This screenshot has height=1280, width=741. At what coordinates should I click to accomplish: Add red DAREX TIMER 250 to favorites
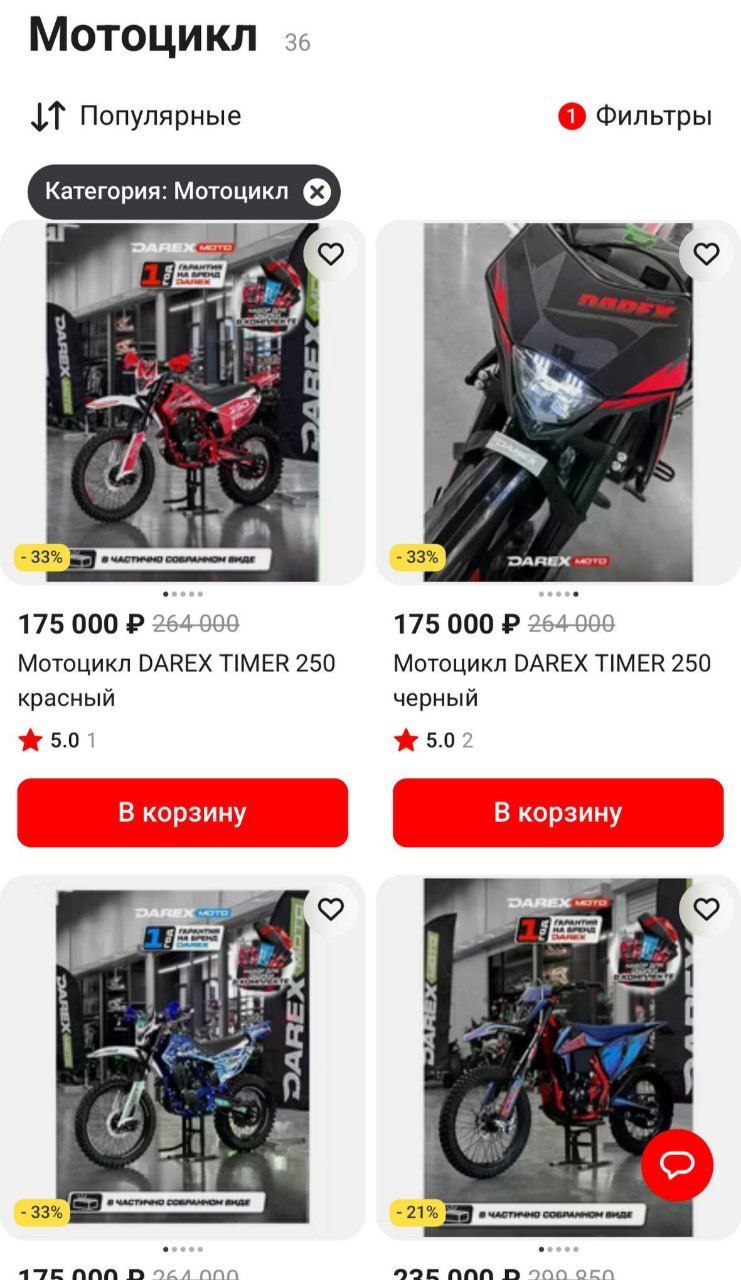(x=331, y=254)
